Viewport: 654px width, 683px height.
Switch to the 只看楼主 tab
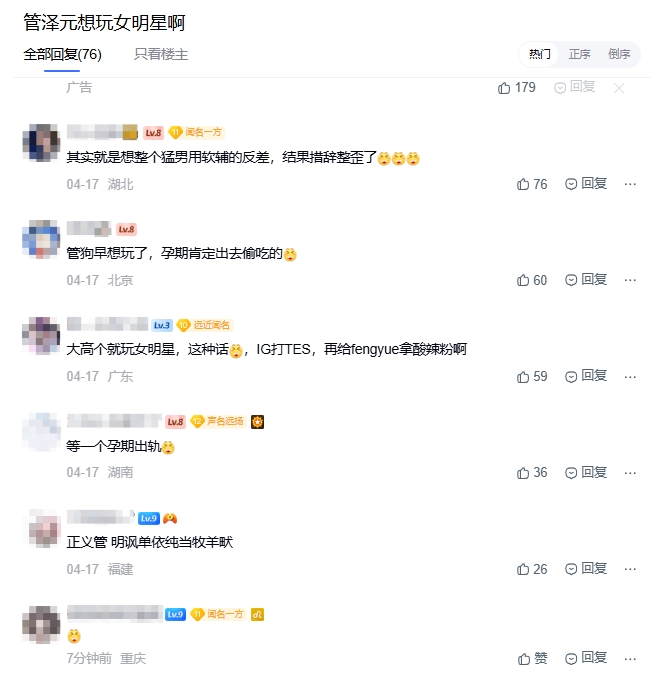(161, 54)
